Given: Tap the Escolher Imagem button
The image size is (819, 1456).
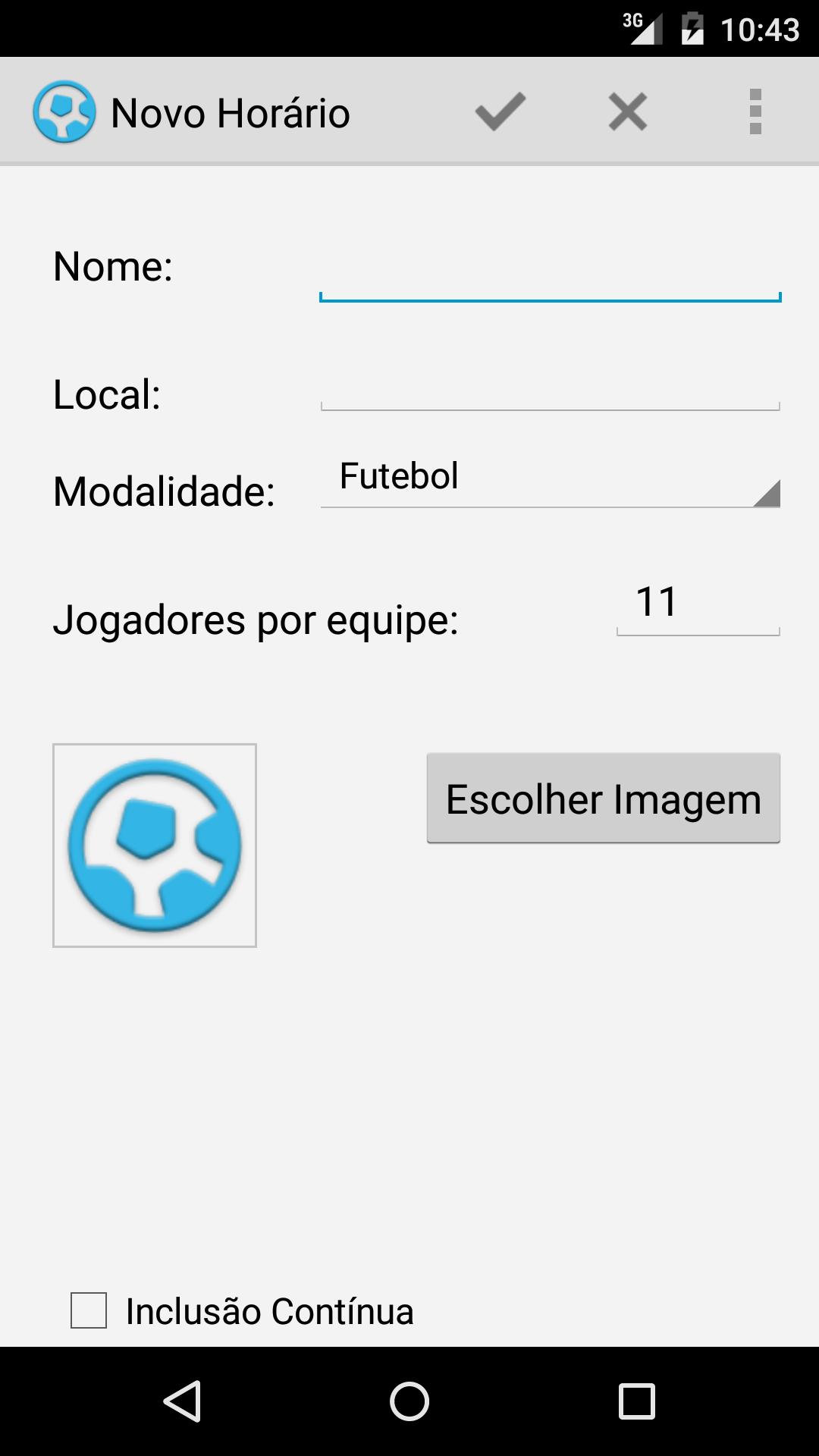Looking at the screenshot, I should coord(603,799).
